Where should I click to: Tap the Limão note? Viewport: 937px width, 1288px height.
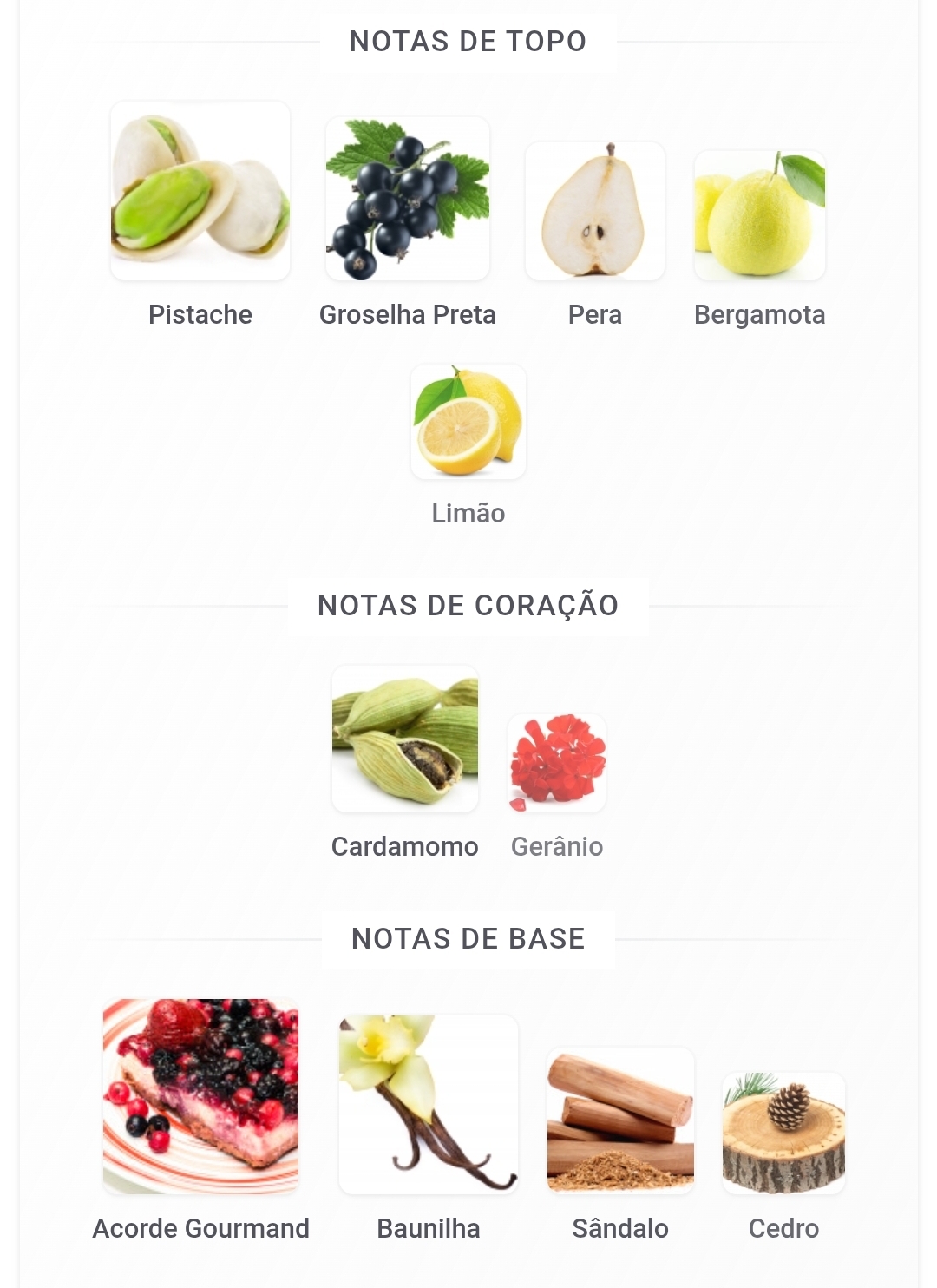[468, 422]
